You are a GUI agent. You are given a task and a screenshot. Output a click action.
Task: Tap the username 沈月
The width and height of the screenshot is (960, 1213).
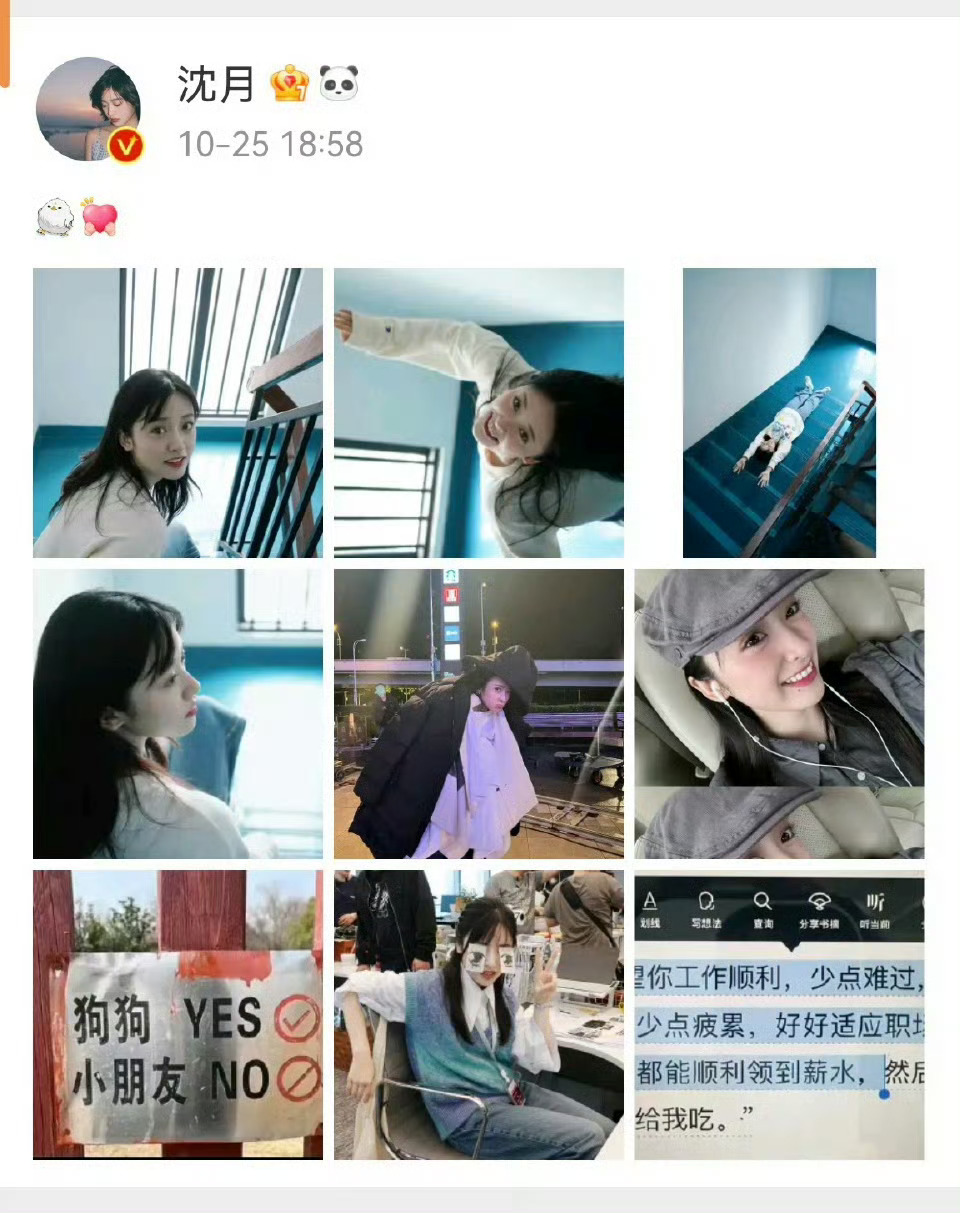tap(216, 85)
